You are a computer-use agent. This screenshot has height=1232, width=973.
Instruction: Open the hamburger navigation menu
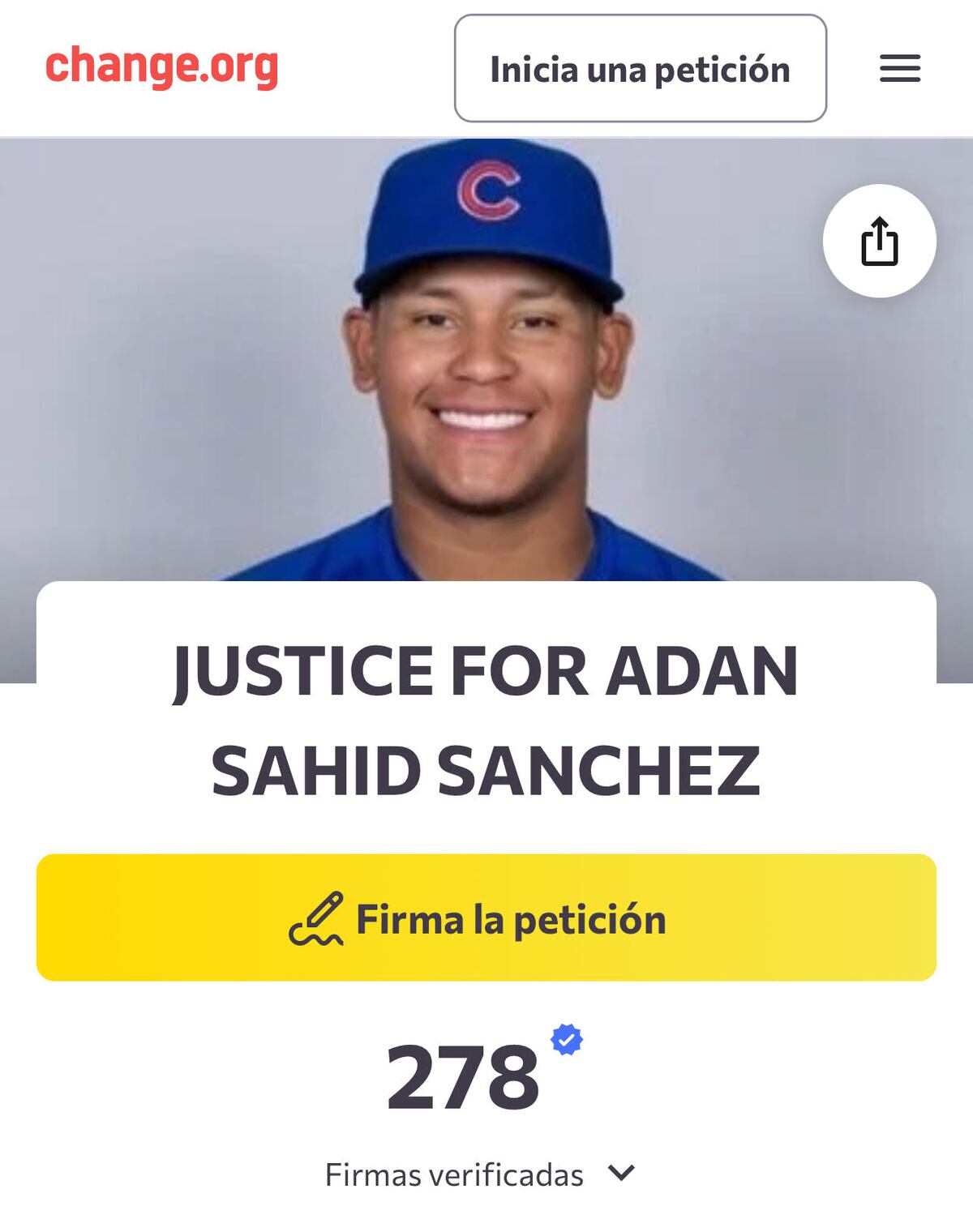click(x=899, y=71)
